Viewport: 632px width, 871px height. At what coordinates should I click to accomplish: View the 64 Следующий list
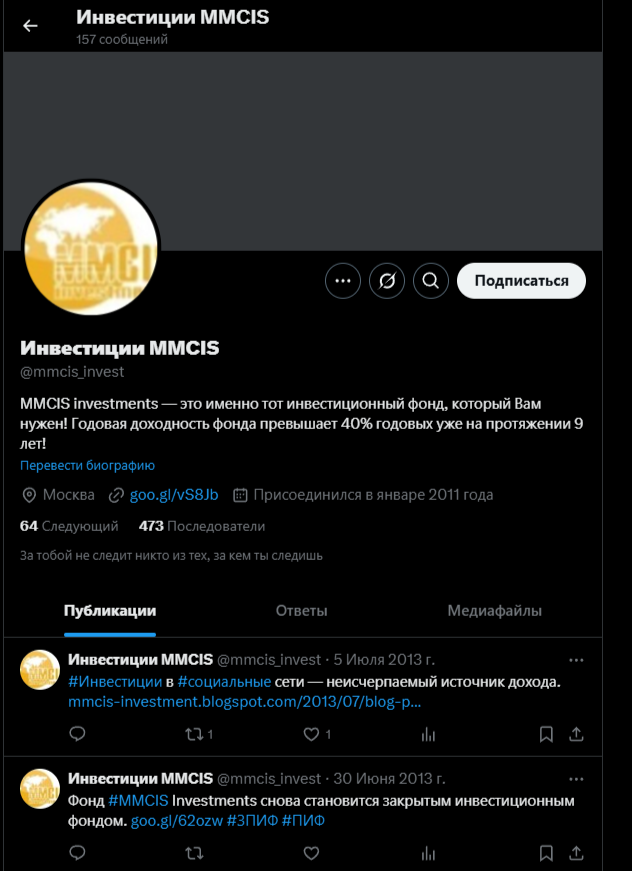(x=69, y=526)
